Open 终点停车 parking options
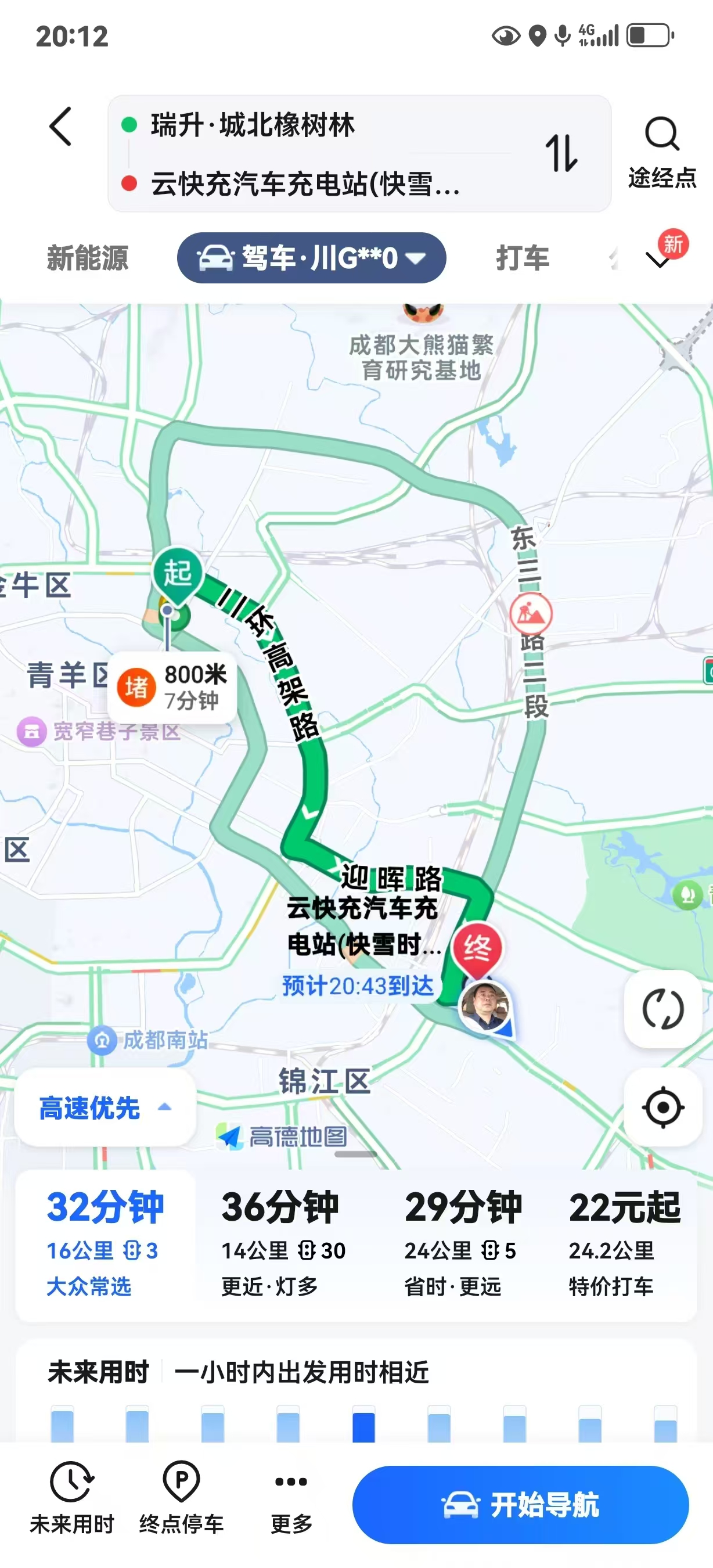 click(181, 1497)
